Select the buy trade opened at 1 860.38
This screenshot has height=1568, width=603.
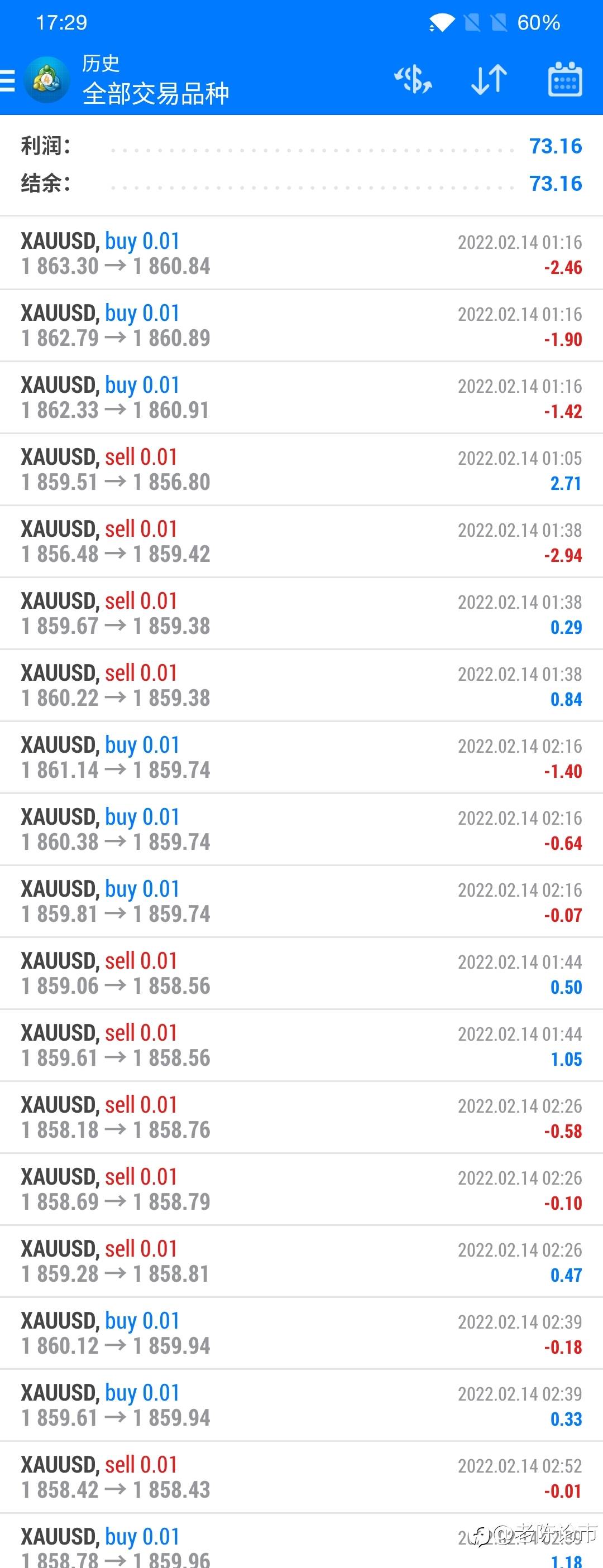tap(301, 829)
